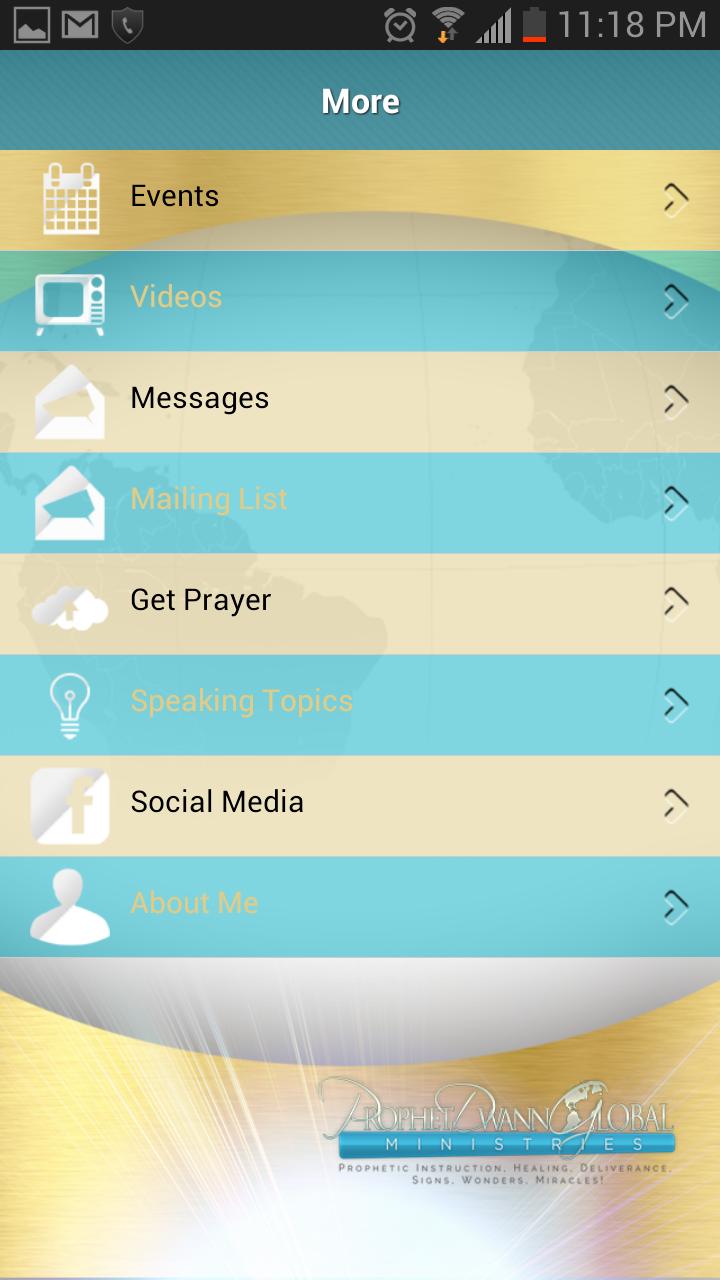Go to the Videos section
Viewport: 720px width, 1280px height.
pyautogui.click(x=360, y=300)
